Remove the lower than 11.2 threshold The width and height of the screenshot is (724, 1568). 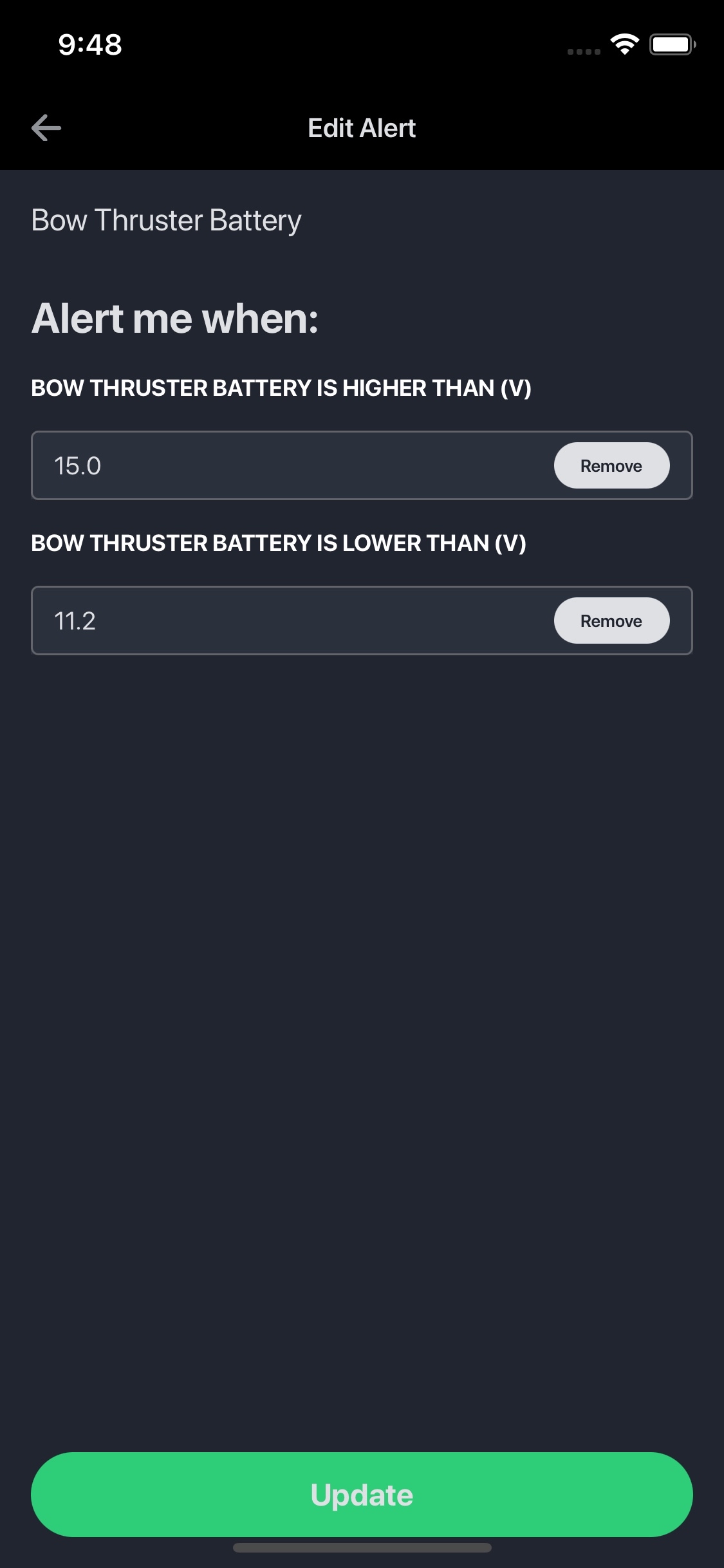(611, 621)
